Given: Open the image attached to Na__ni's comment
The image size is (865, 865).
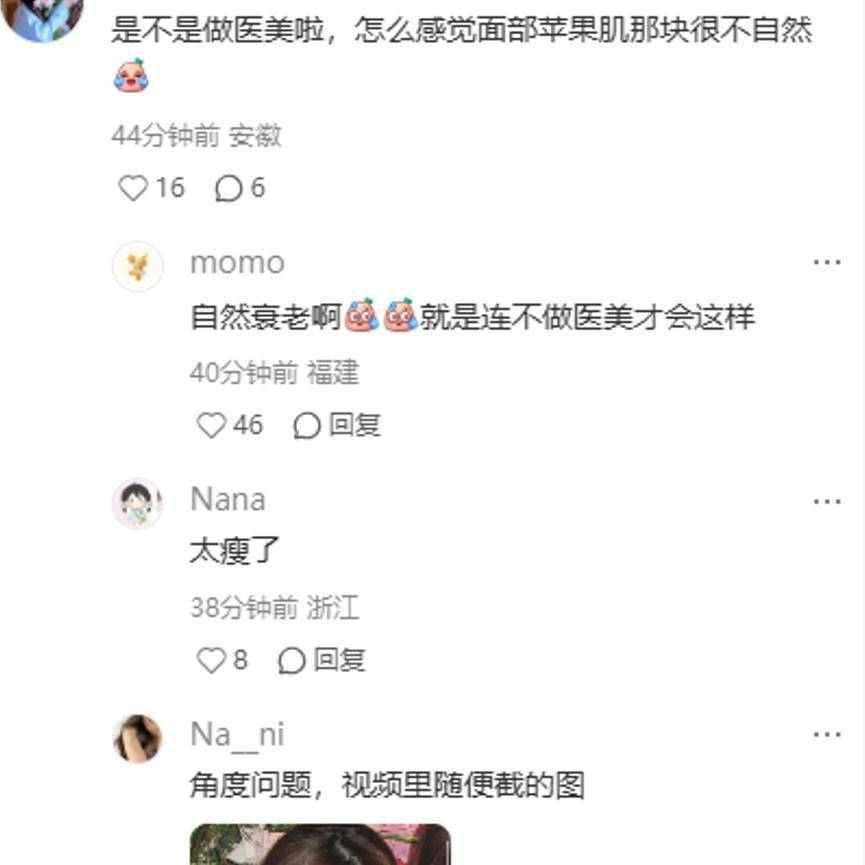Looking at the screenshot, I should [x=320, y=845].
